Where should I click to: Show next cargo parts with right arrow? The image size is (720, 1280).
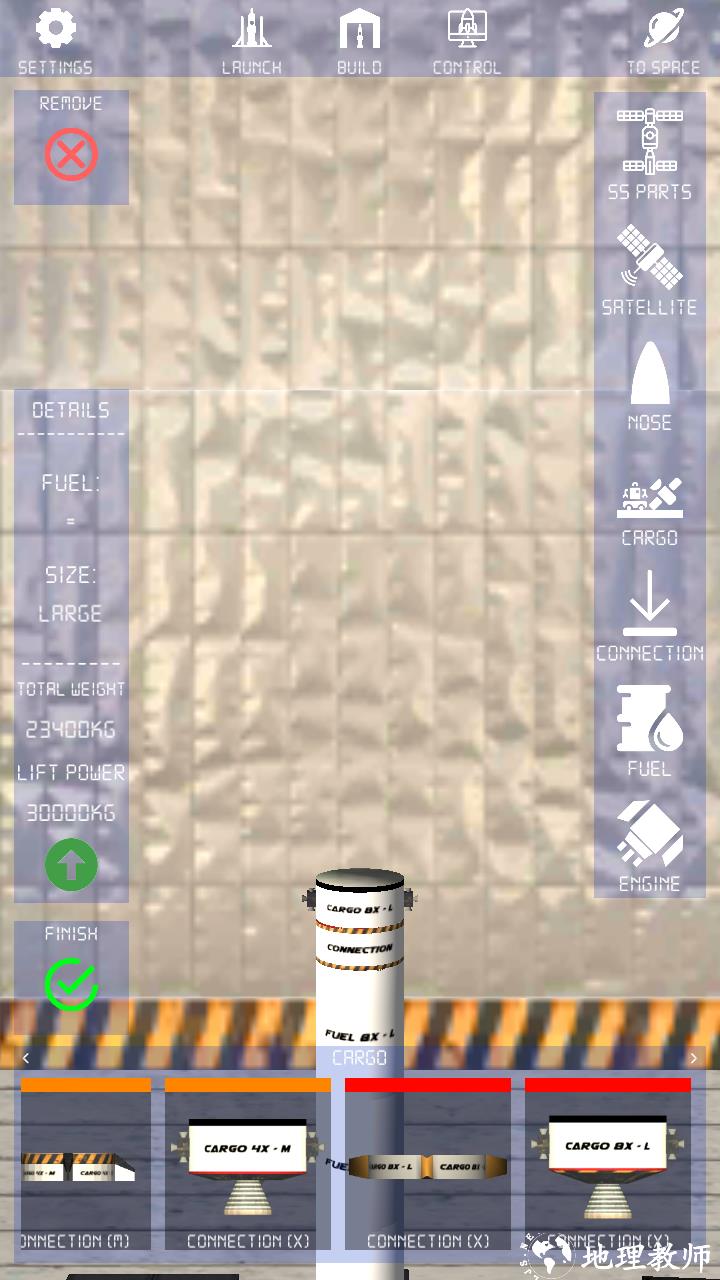(693, 1058)
